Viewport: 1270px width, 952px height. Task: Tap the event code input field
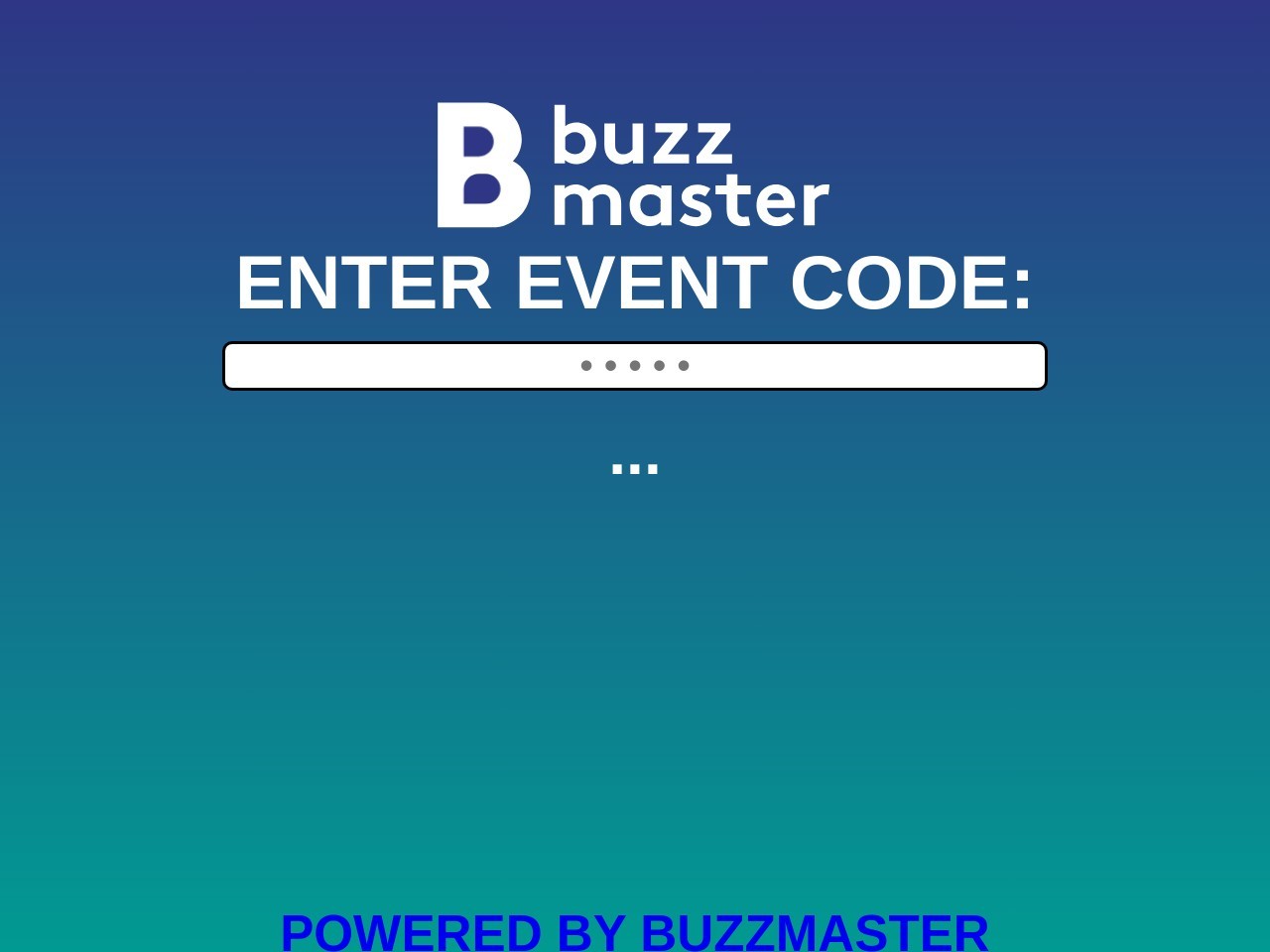635,366
